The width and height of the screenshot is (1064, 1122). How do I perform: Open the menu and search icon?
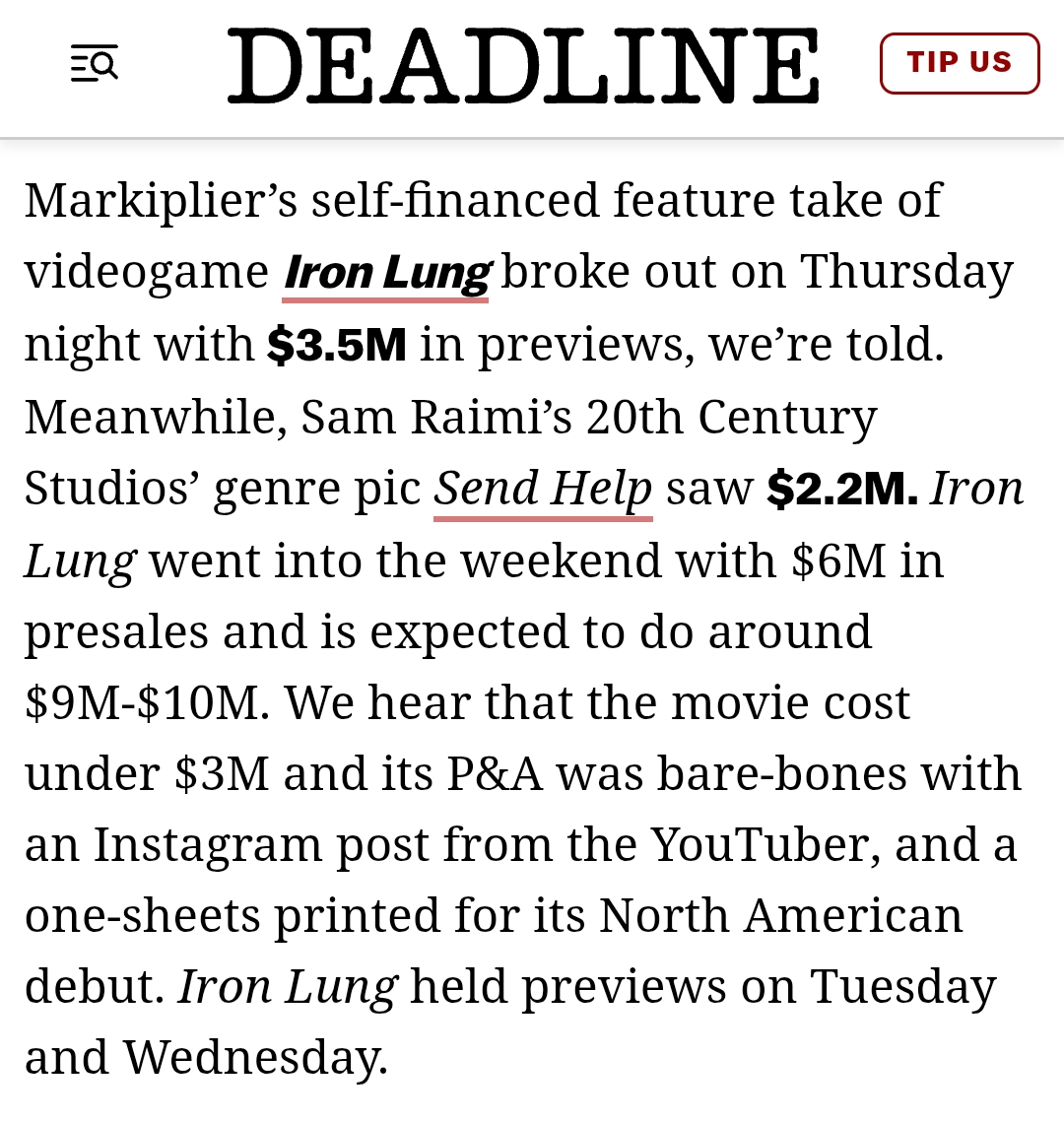[x=95, y=64]
